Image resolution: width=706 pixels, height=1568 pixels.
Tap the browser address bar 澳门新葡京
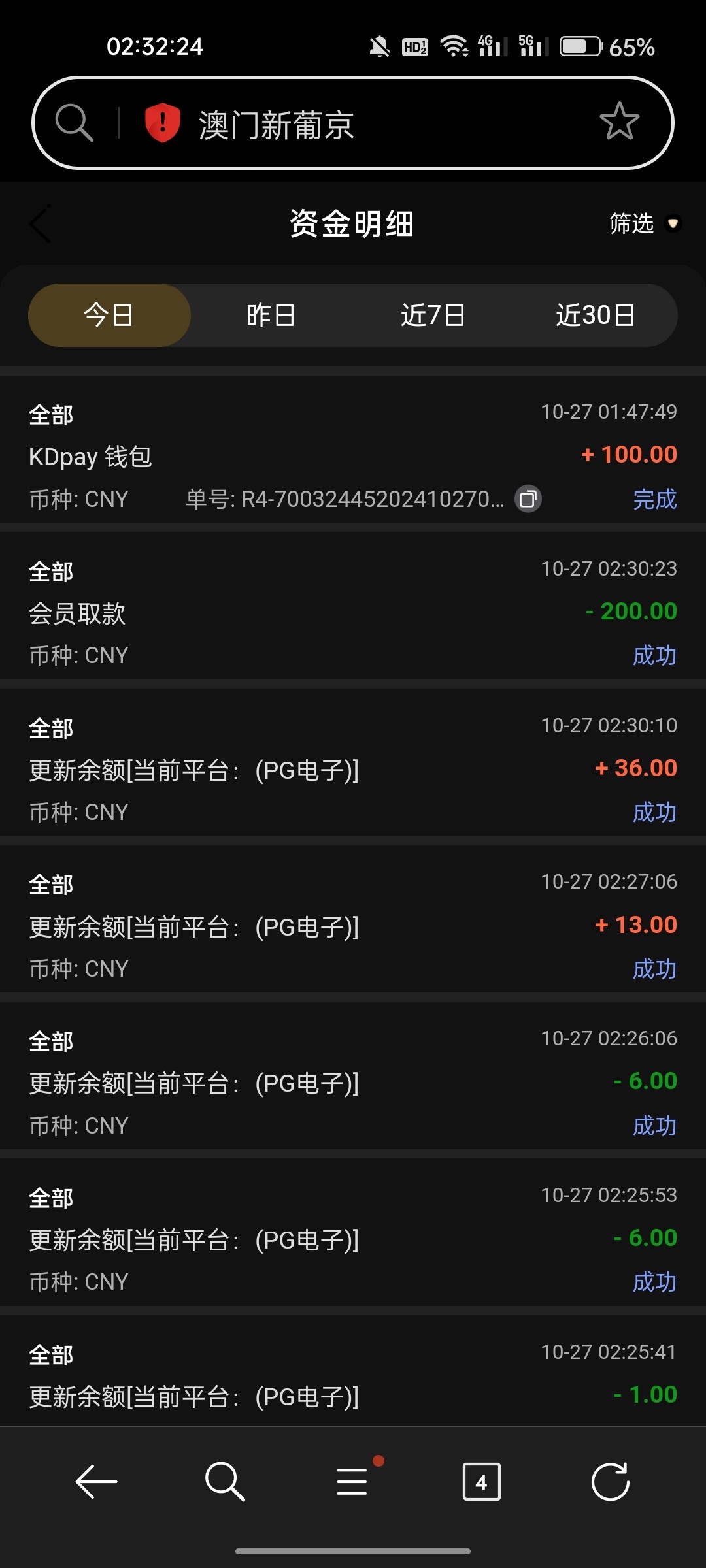pyautogui.click(x=366, y=124)
